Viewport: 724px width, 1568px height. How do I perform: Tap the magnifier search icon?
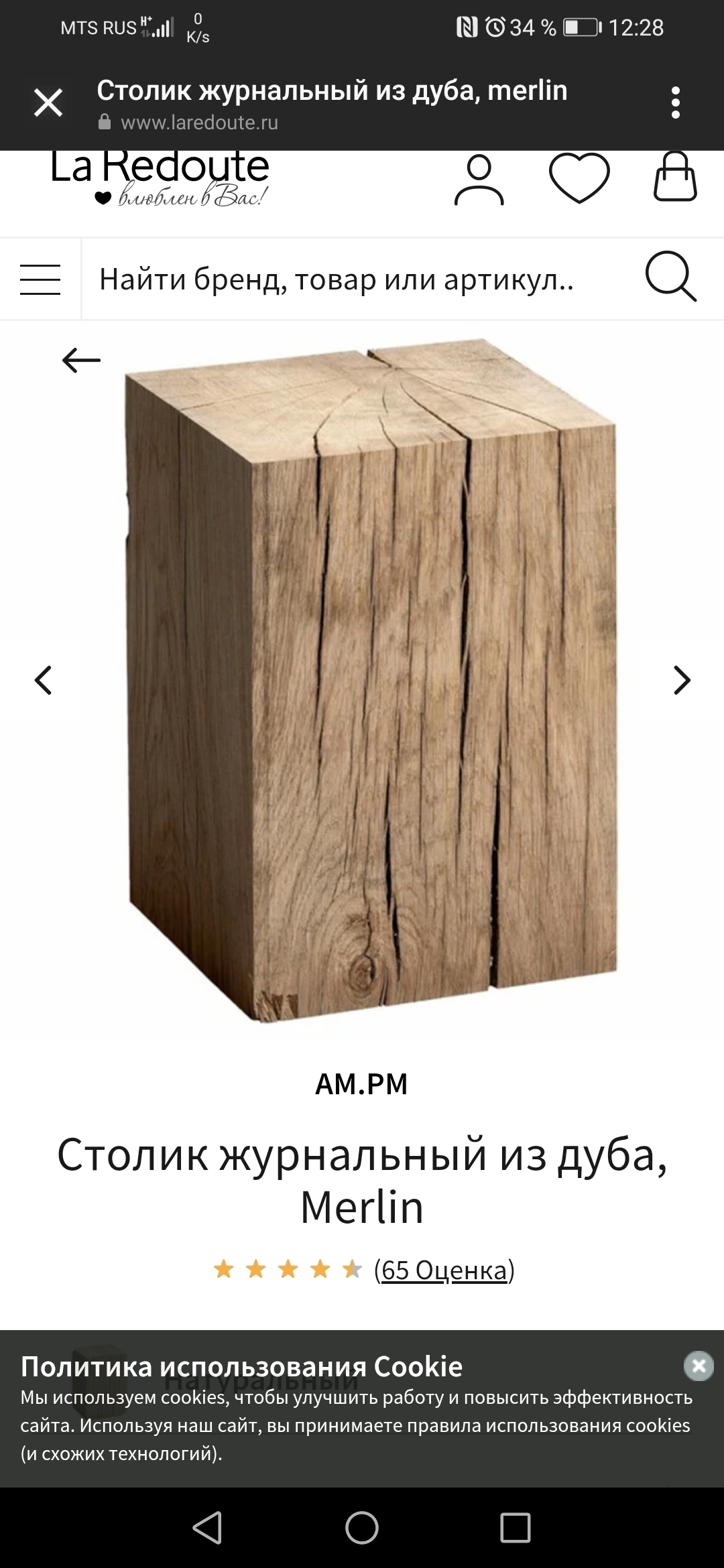670,277
